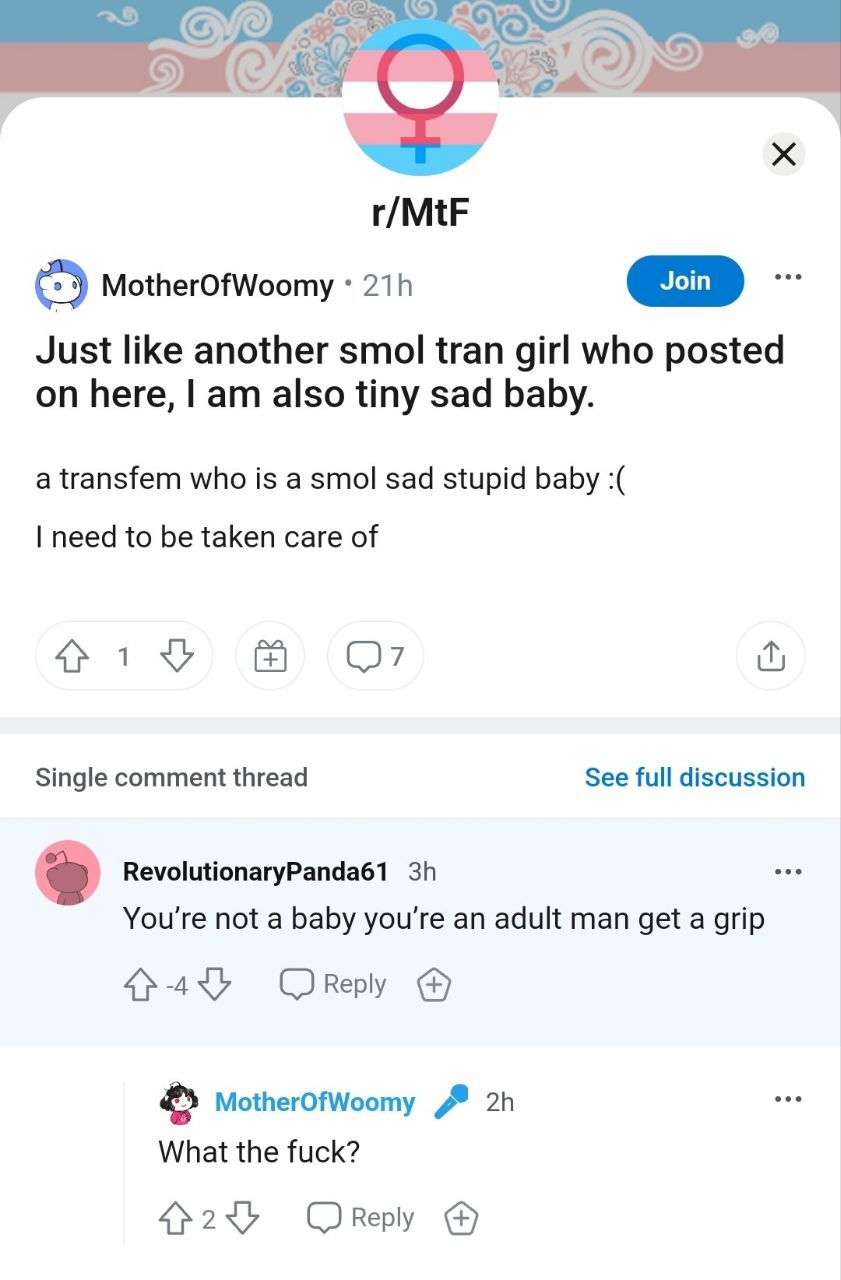
Task: Reply to RevolutionaryPanda61's comment
Action: click(334, 985)
